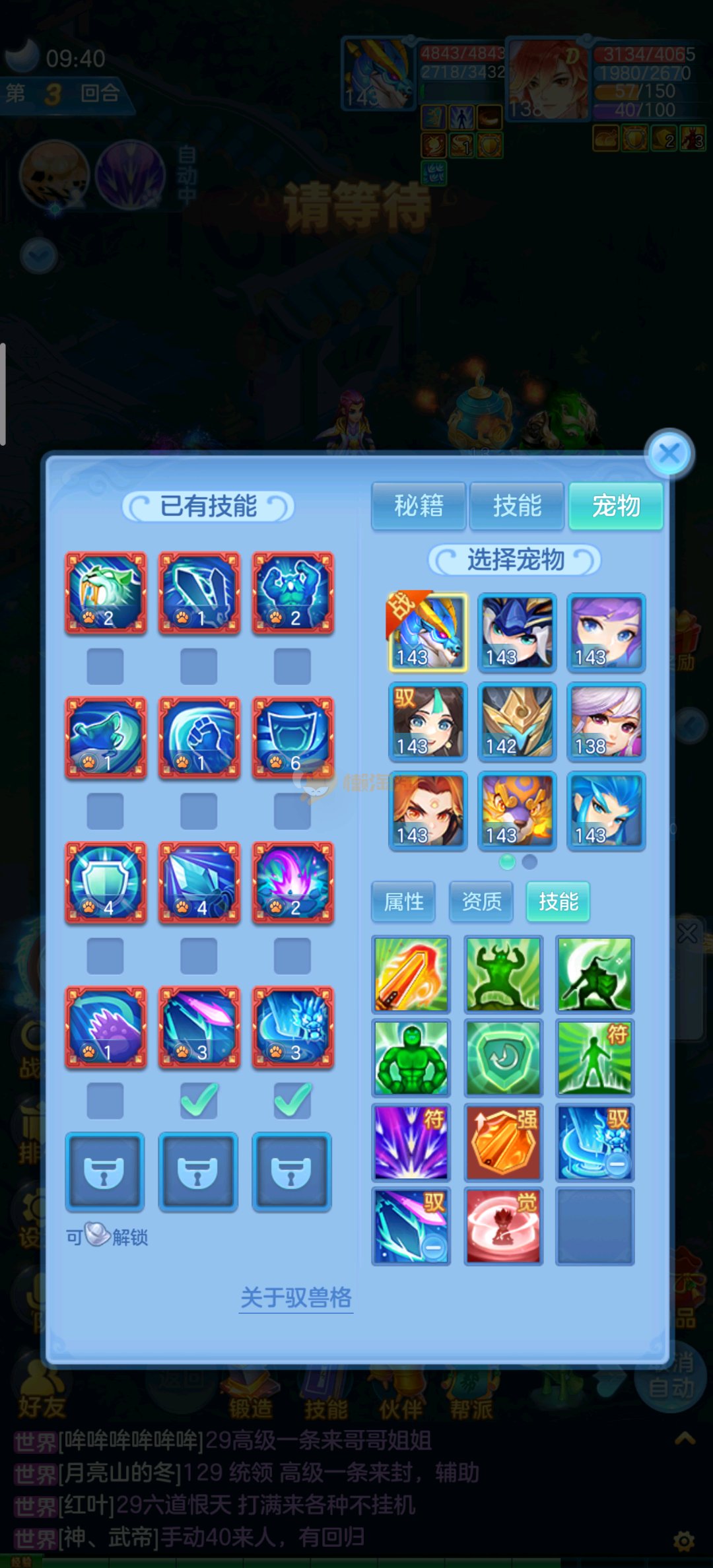View the orange 强 shield pet skill
This screenshot has height=1568, width=713.
[x=503, y=1142]
